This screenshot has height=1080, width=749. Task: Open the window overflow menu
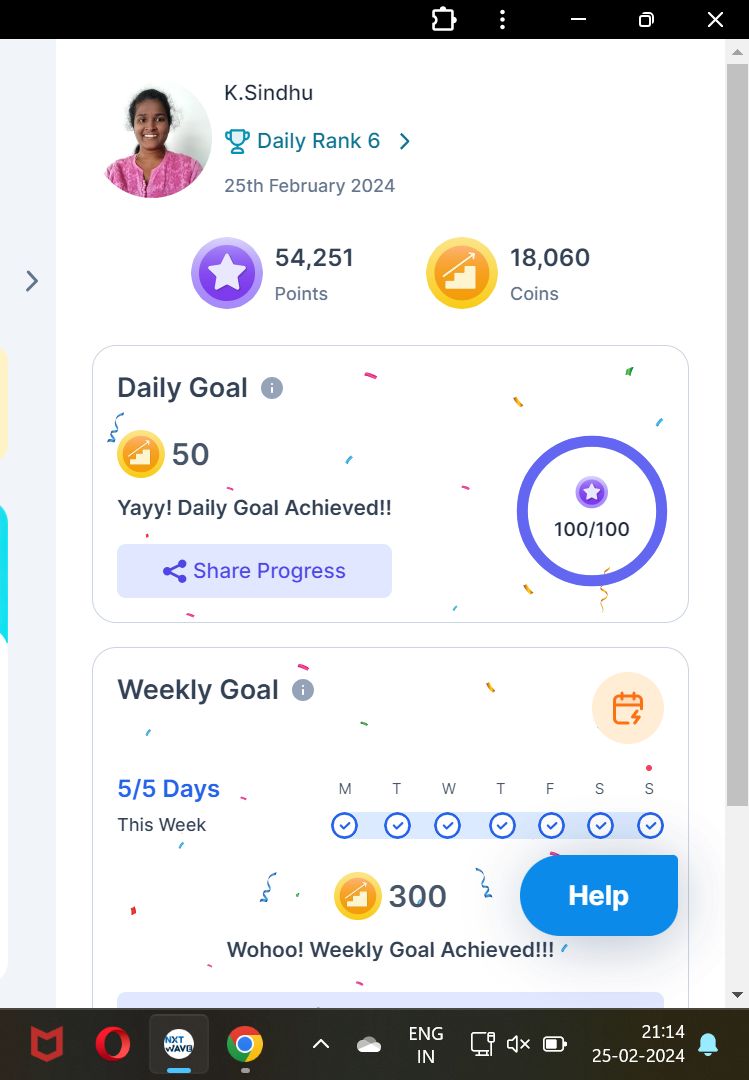pyautogui.click(x=502, y=19)
